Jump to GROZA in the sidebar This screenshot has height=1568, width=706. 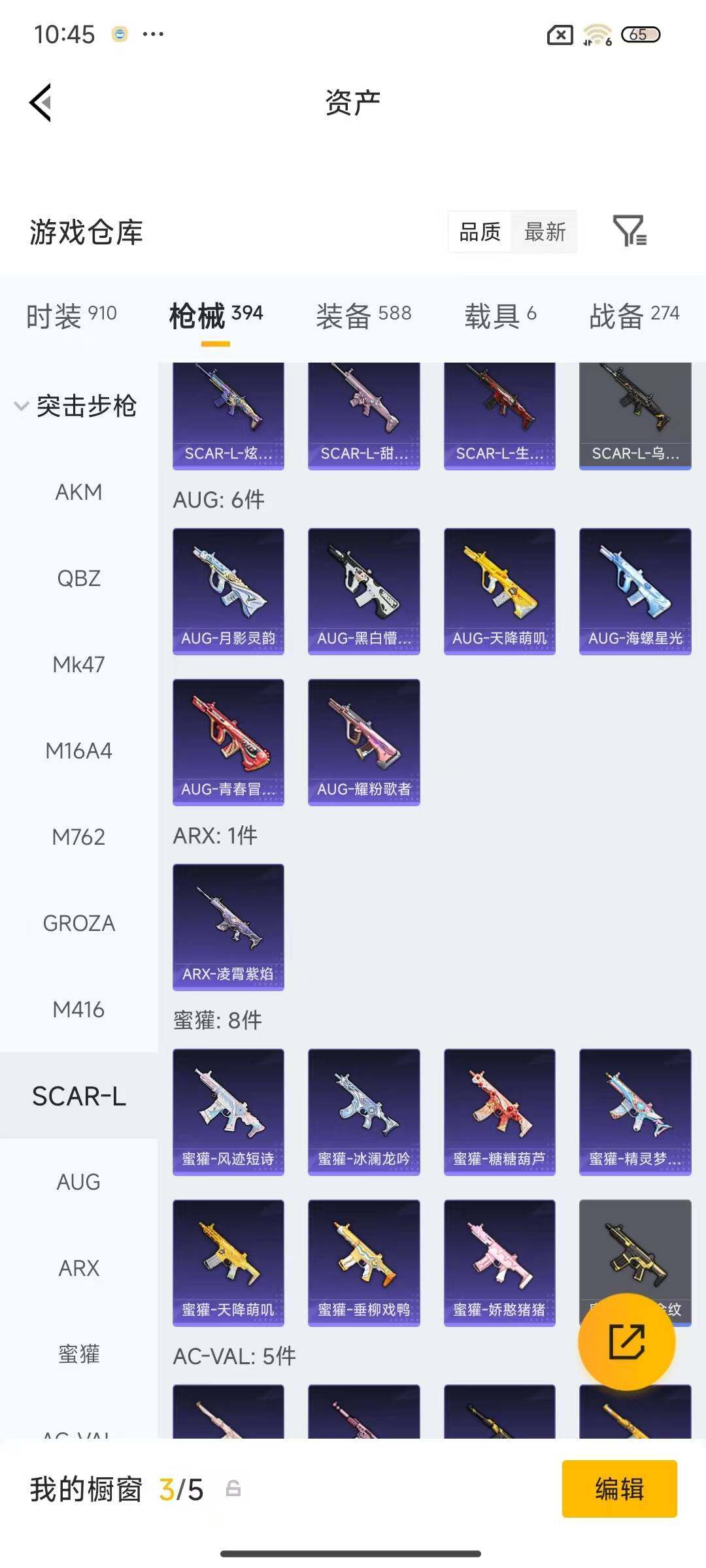pyautogui.click(x=78, y=923)
